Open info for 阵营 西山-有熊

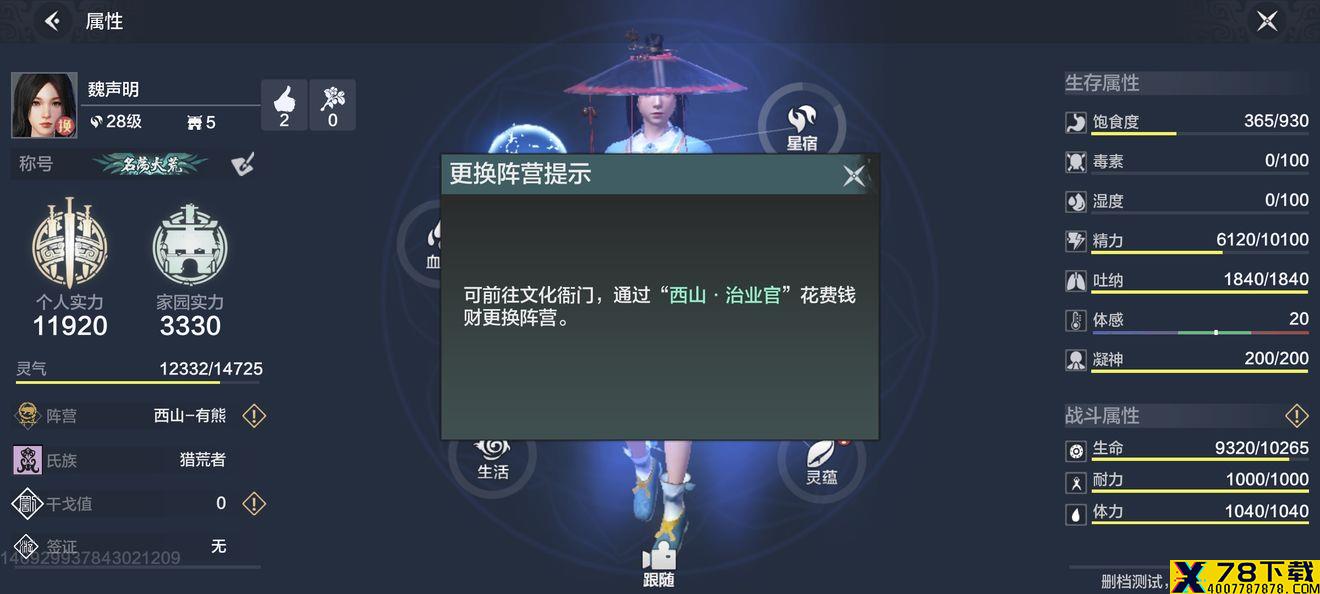pos(254,415)
